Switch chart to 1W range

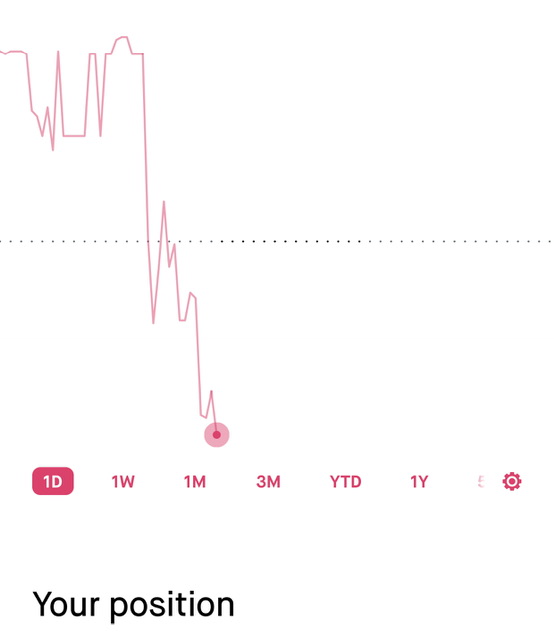click(123, 482)
